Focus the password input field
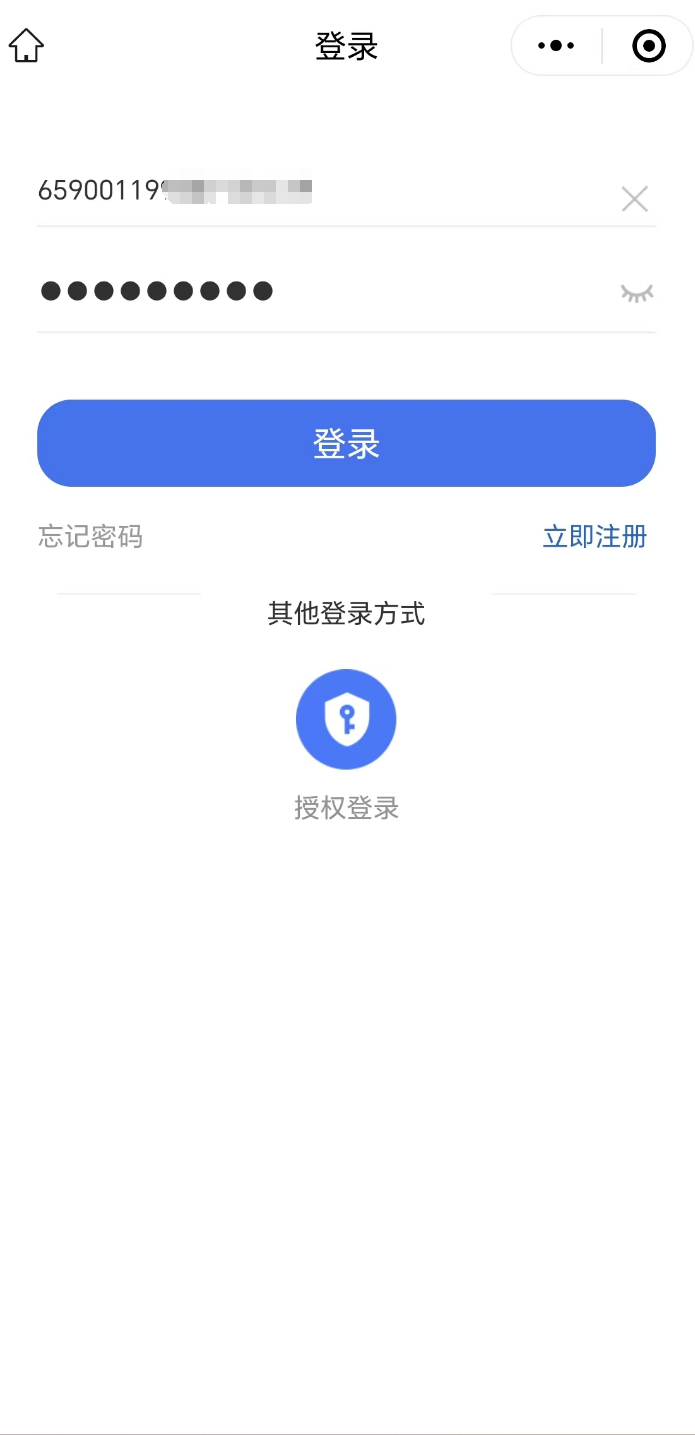This screenshot has width=695, height=1435. pos(320,291)
